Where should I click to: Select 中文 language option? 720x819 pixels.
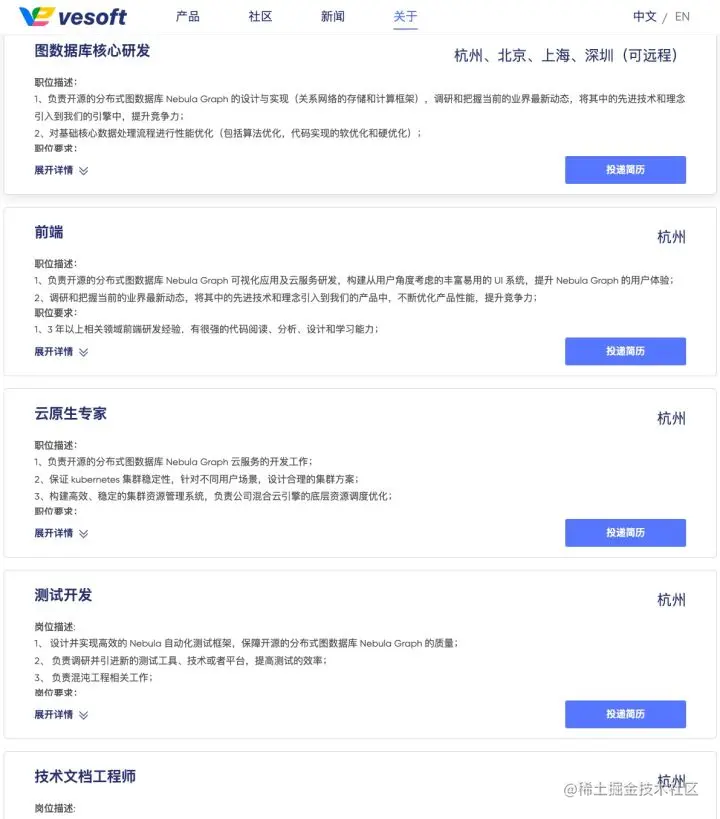(x=644, y=16)
